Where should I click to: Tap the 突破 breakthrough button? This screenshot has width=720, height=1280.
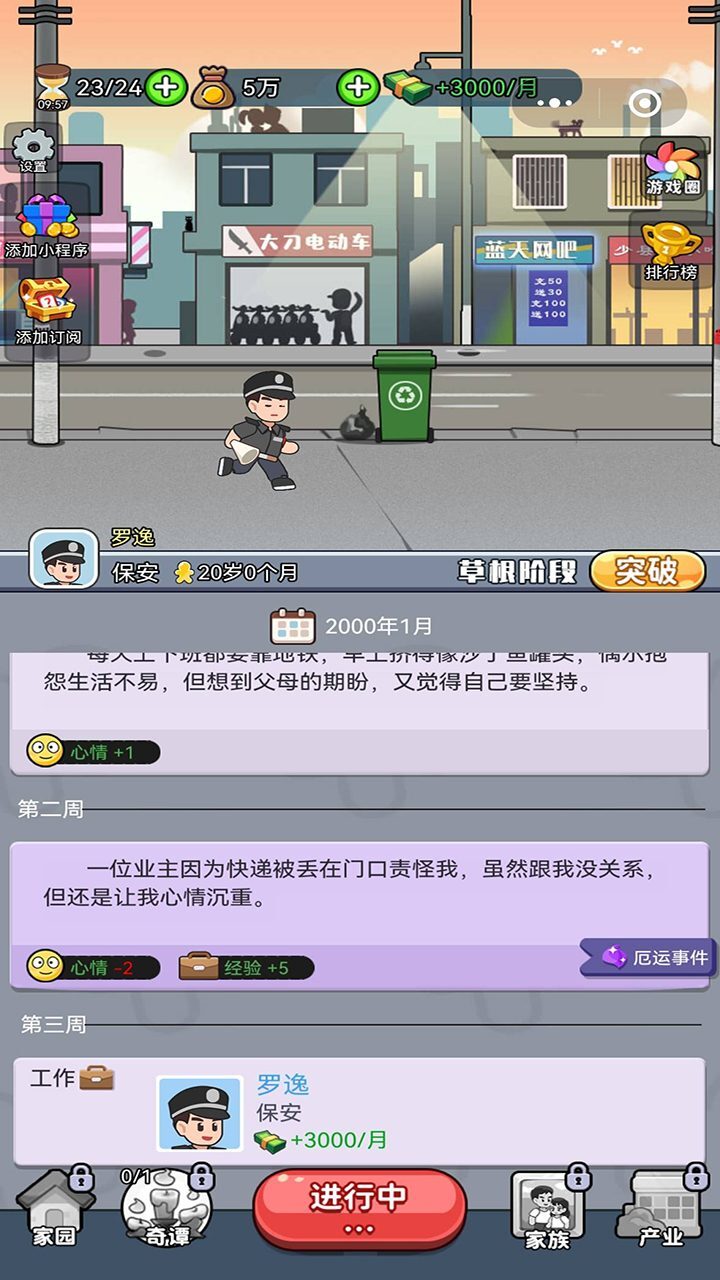646,571
